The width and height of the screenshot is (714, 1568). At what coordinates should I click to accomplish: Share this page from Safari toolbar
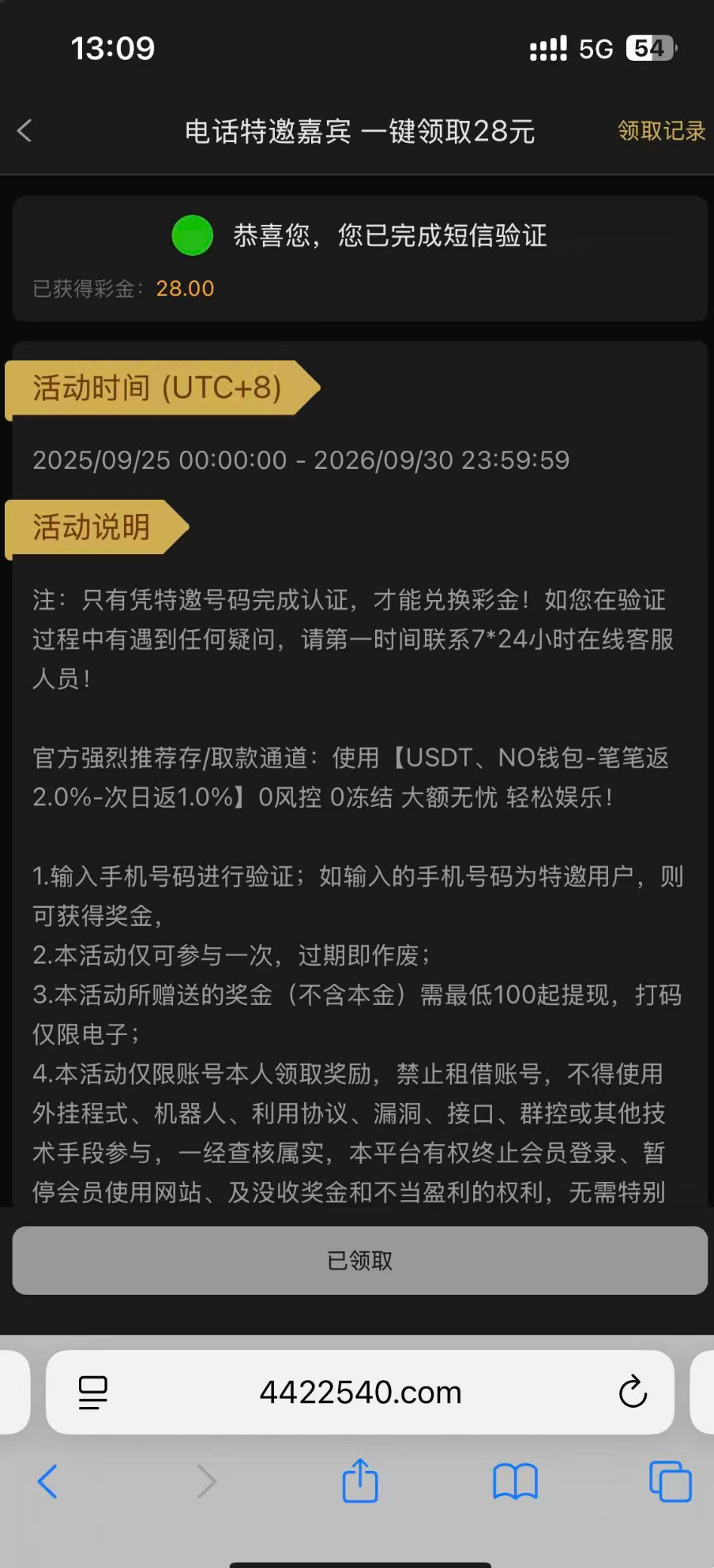(x=360, y=1480)
